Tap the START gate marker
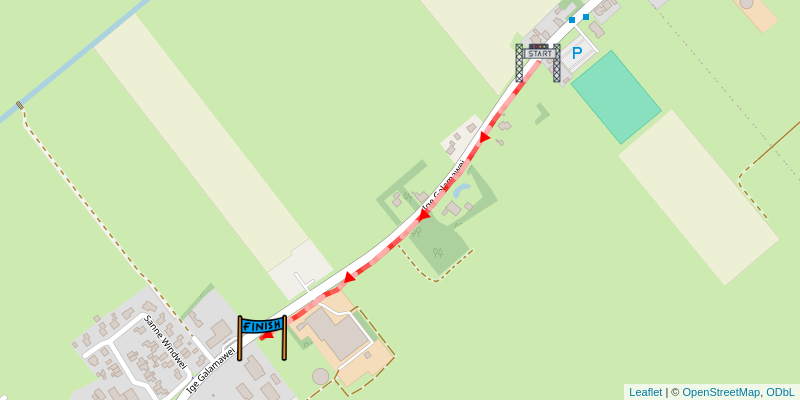The image size is (800, 400). (x=538, y=62)
